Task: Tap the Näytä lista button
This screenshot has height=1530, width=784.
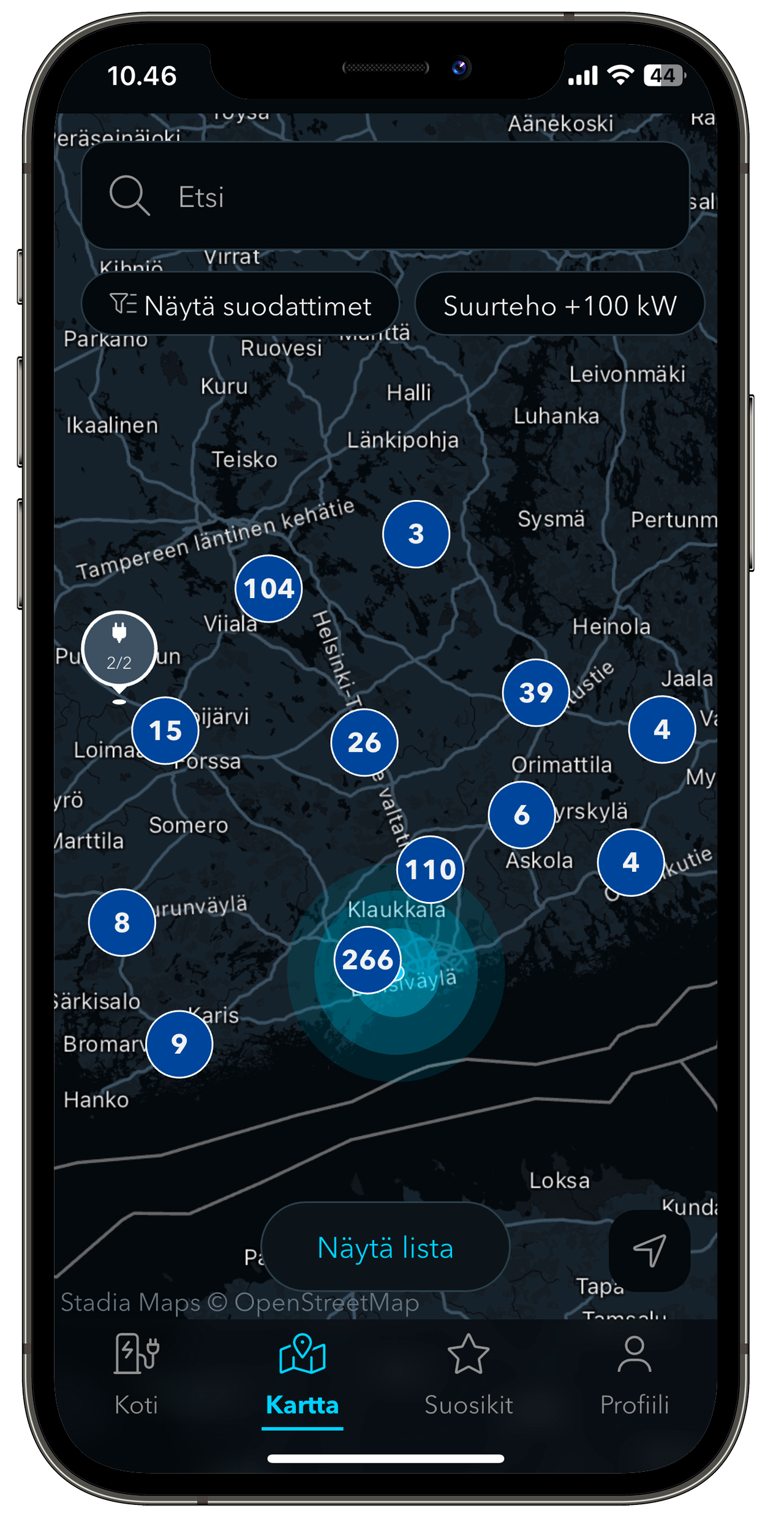Action: pyautogui.click(x=385, y=1248)
